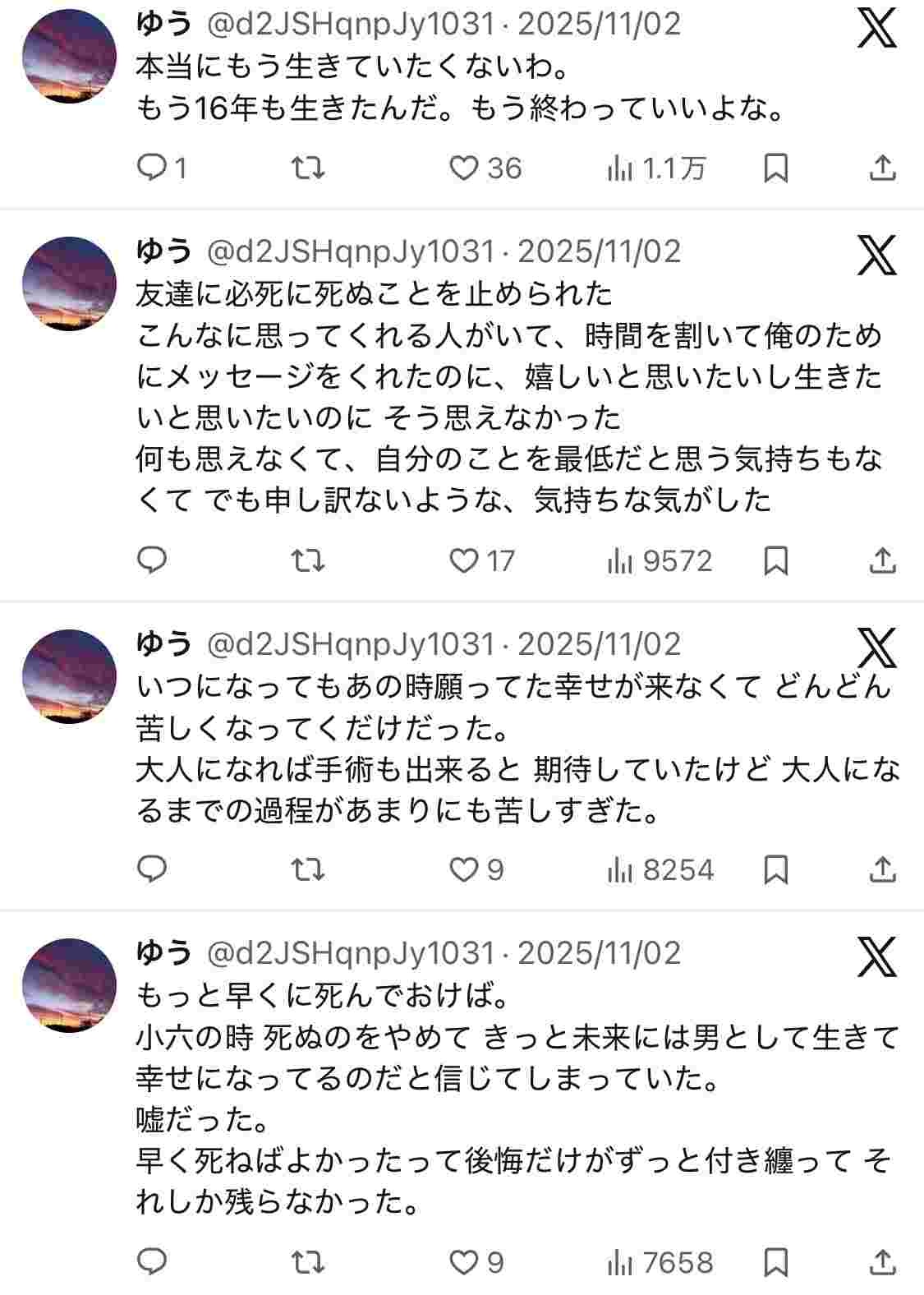Like the post showing 1.1万 views
Viewport: 924px width, 1295px height.
464,168
